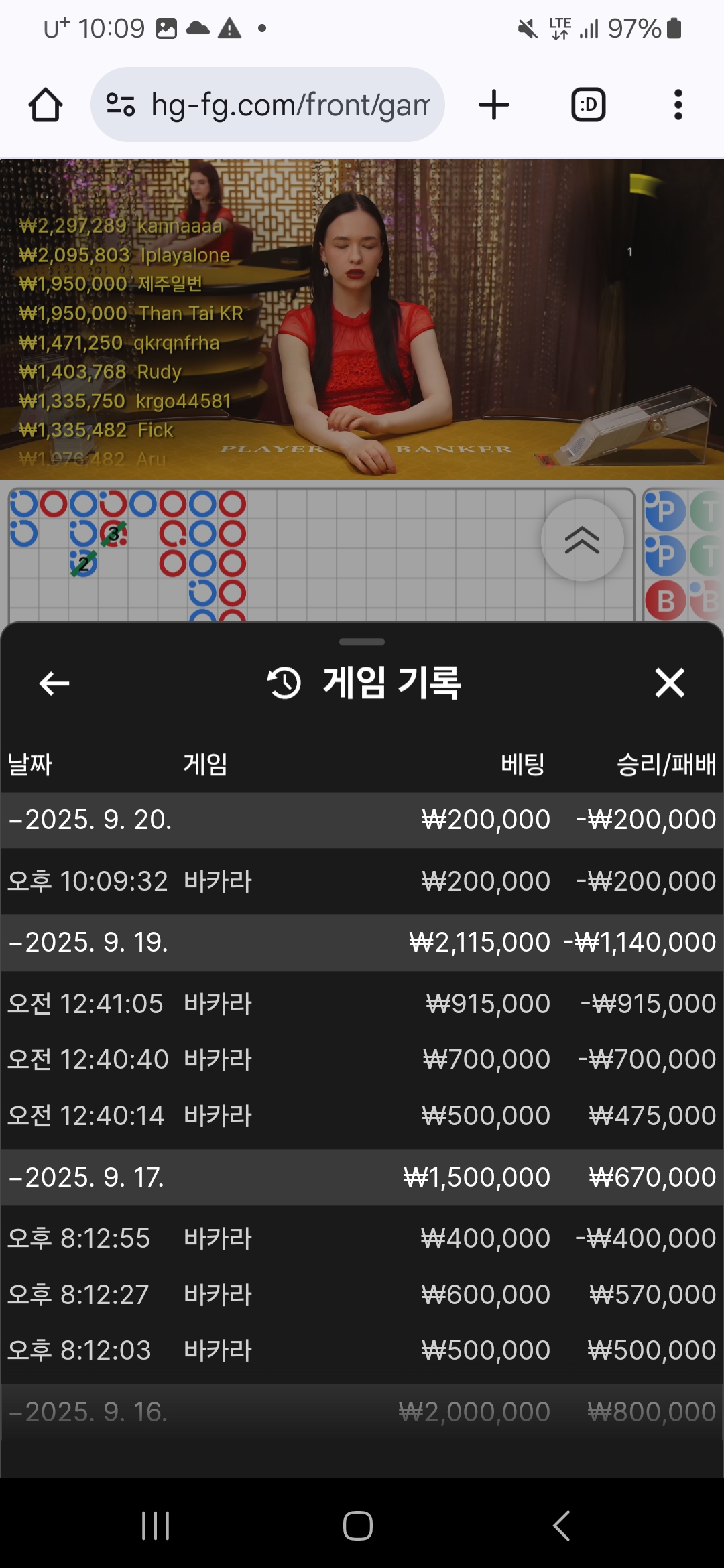Screen dimensions: 724x1568
Task: Open the 오후 10:09:32 baccarat record
Action: click(x=362, y=881)
